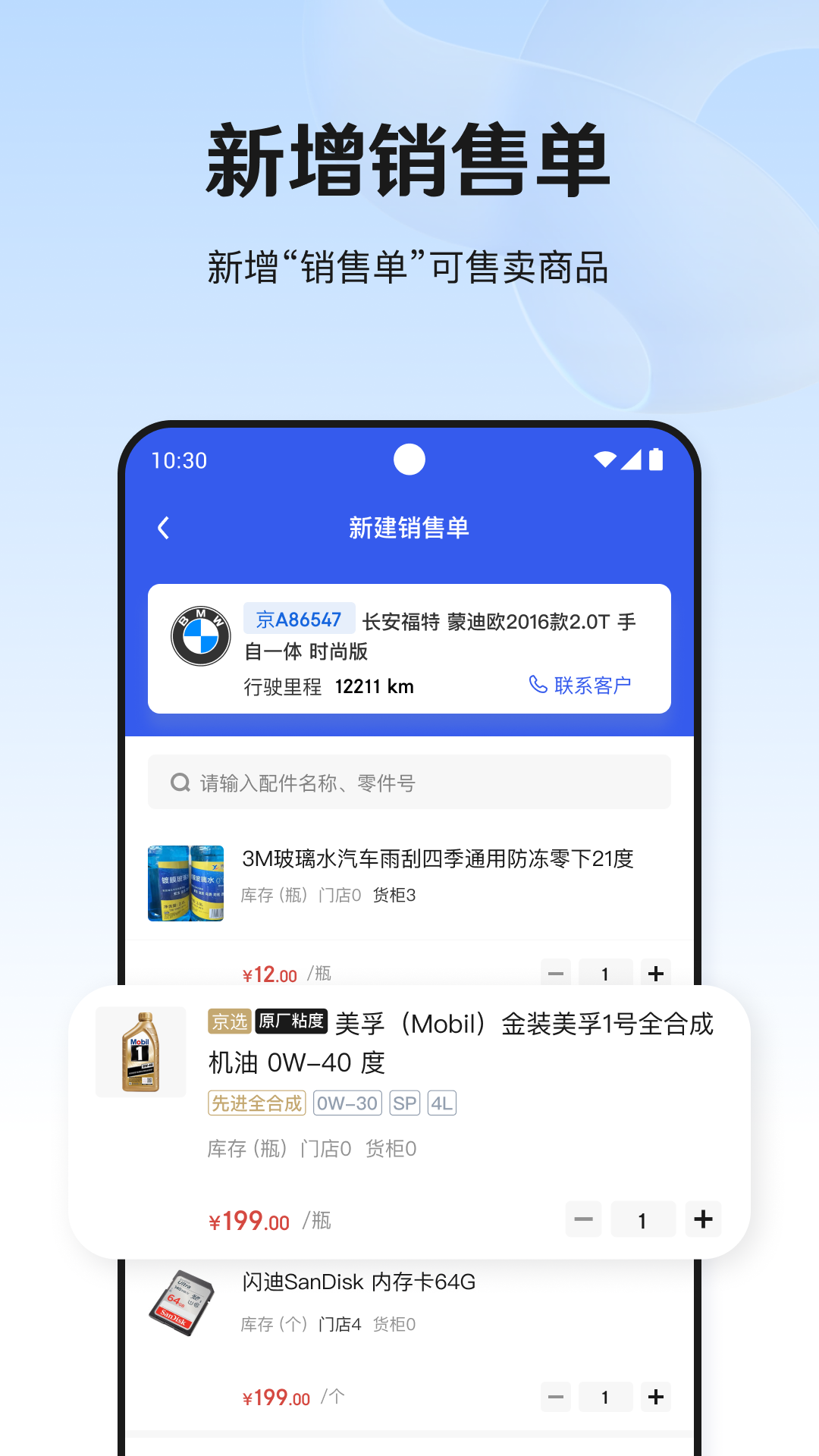819x1456 pixels.
Task: Edit the quantity field for the Mobil oil
Action: (x=643, y=1219)
